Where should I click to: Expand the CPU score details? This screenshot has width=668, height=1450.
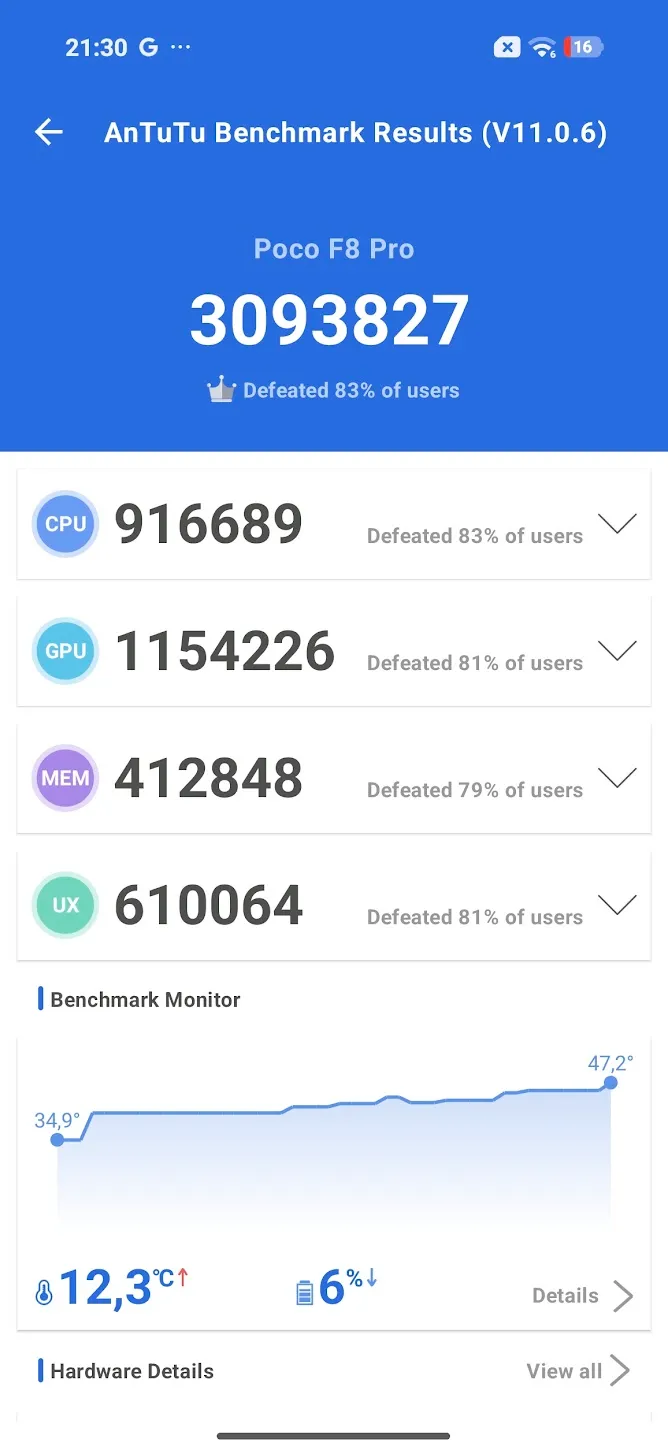point(616,523)
